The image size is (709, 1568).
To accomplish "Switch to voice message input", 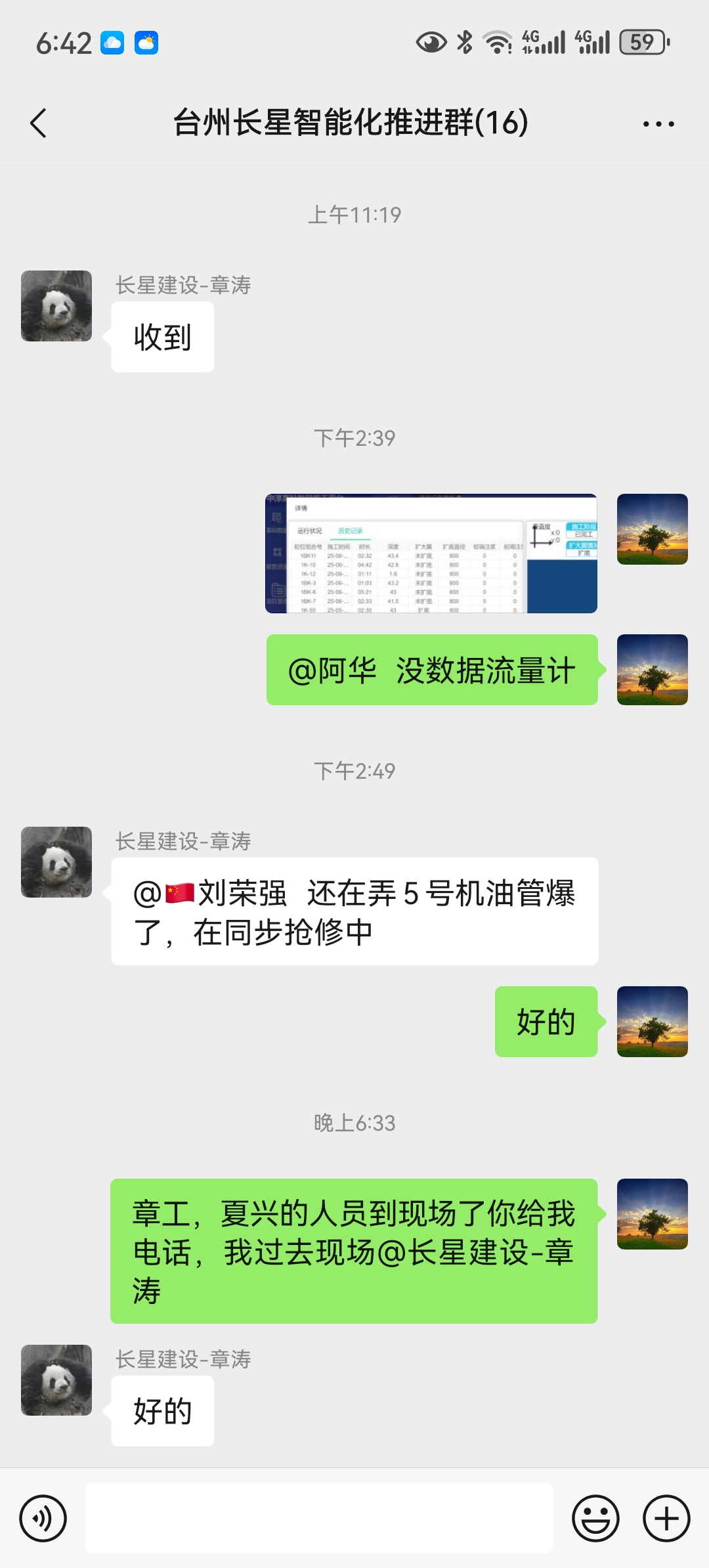I will pyautogui.click(x=43, y=1518).
